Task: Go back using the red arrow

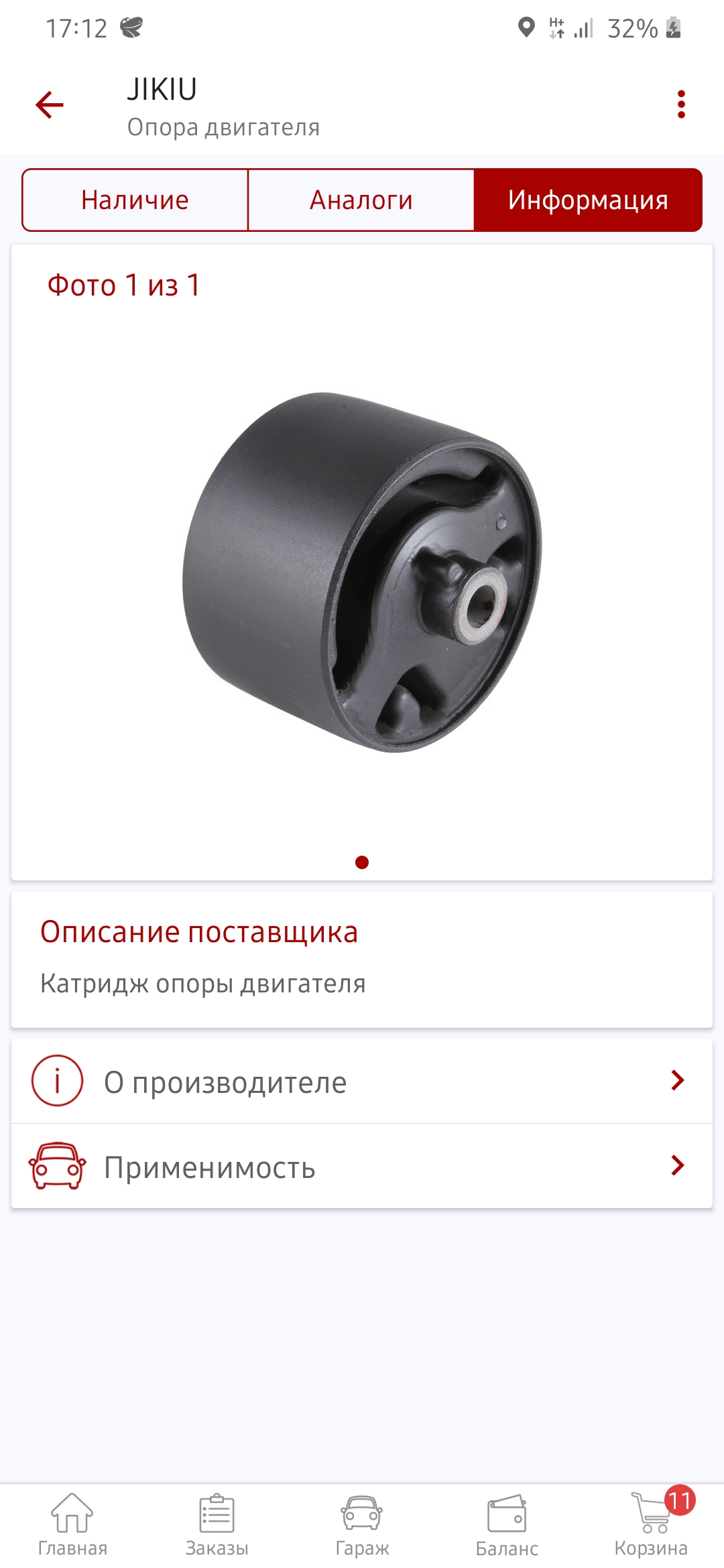Action: [x=50, y=105]
